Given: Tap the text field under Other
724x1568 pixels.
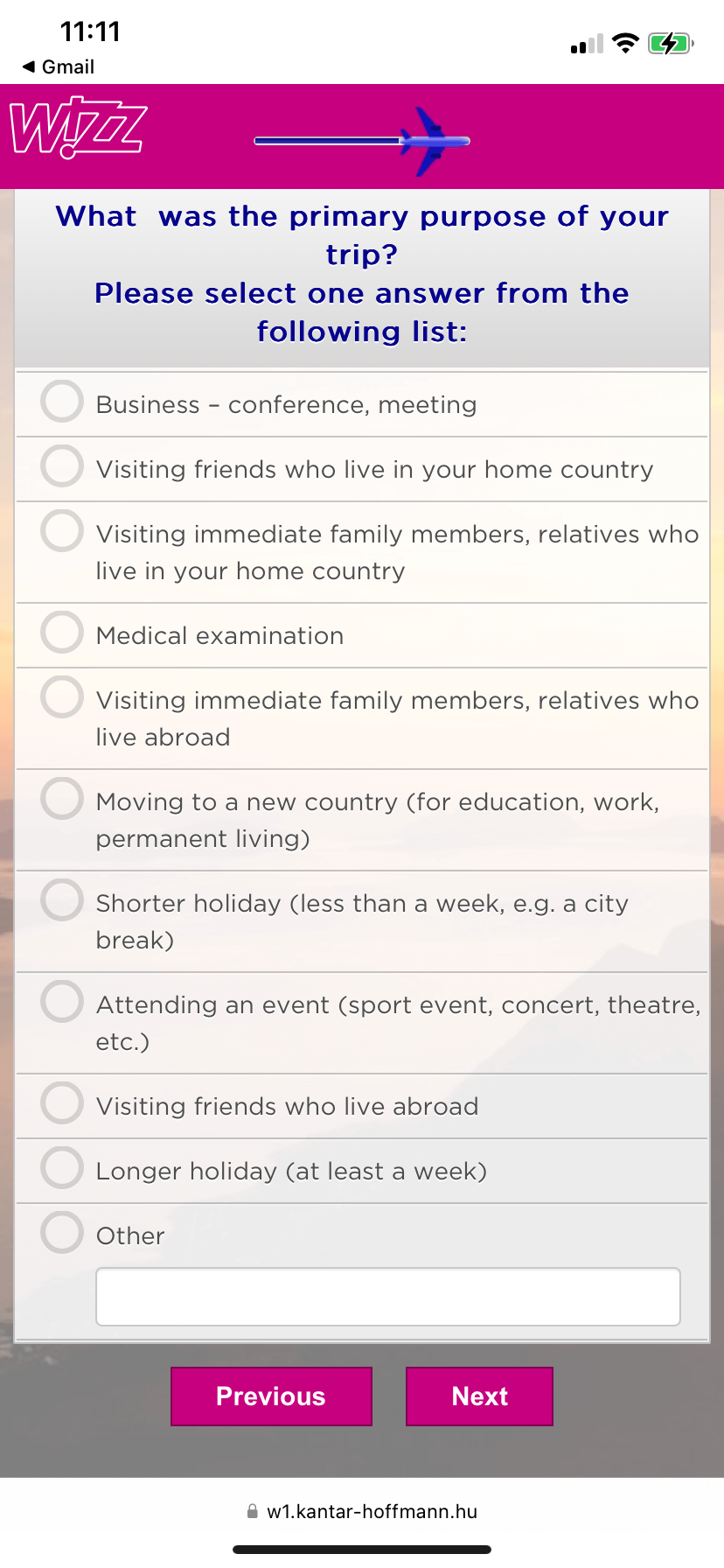Looking at the screenshot, I should [388, 1297].
